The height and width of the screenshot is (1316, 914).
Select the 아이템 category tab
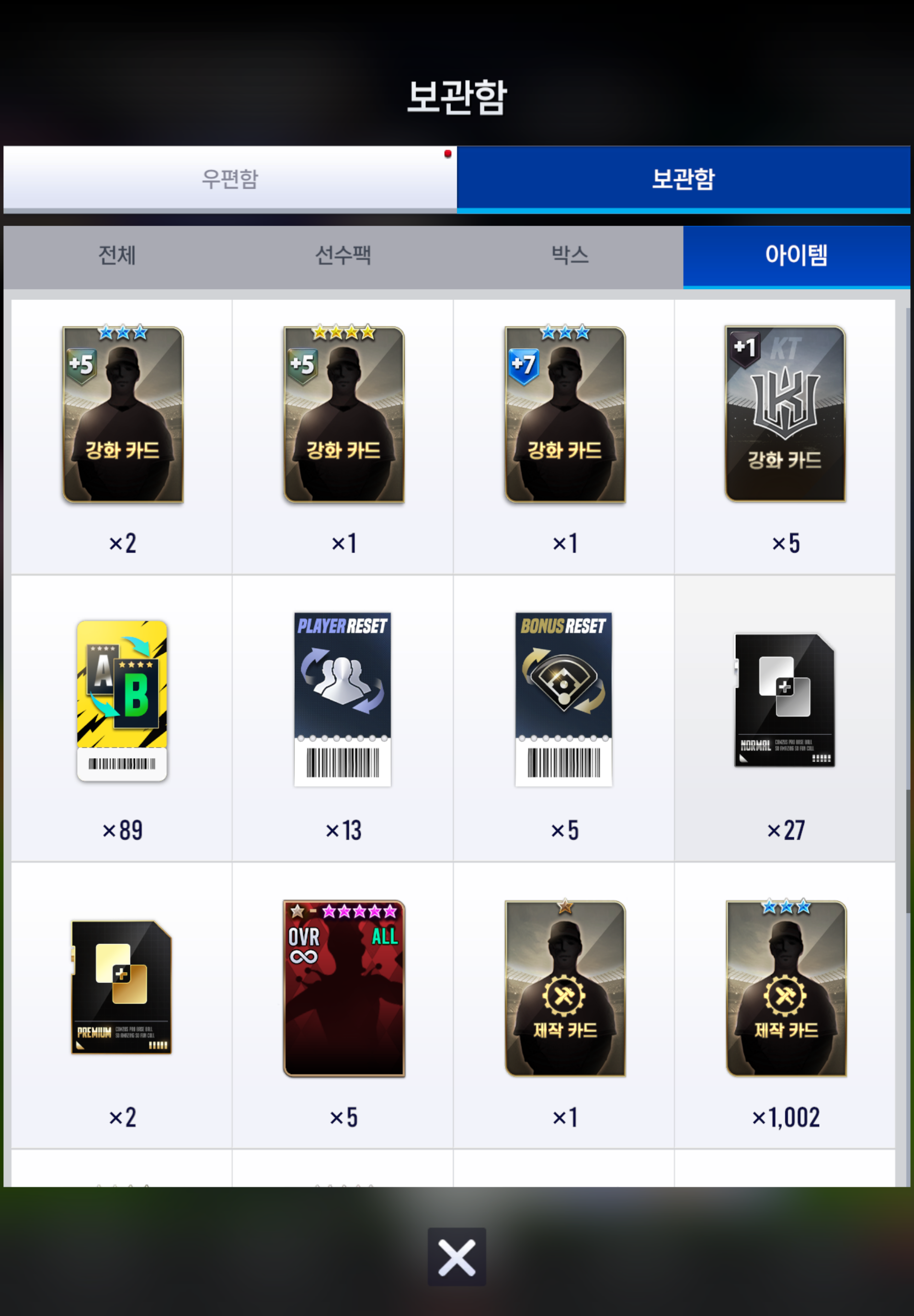tap(796, 255)
